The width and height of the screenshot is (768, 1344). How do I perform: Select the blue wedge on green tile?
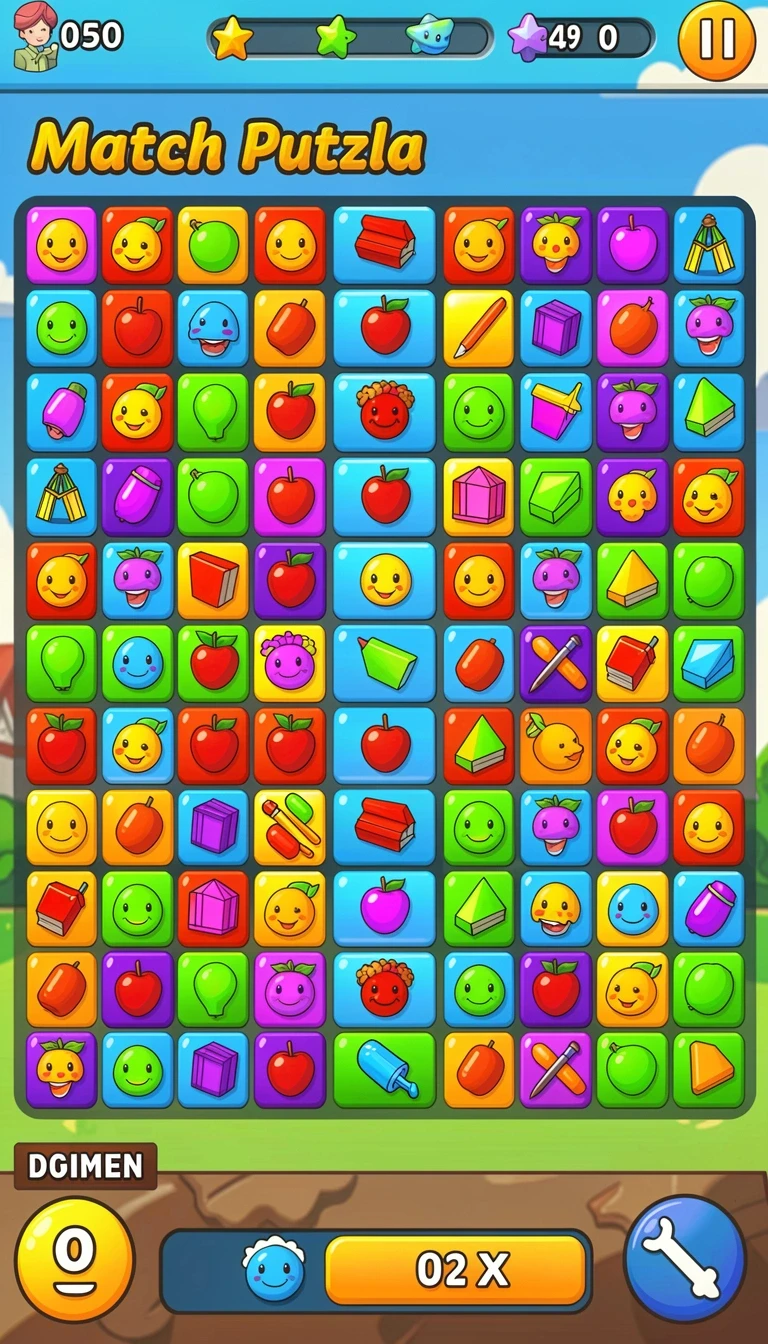click(x=708, y=663)
